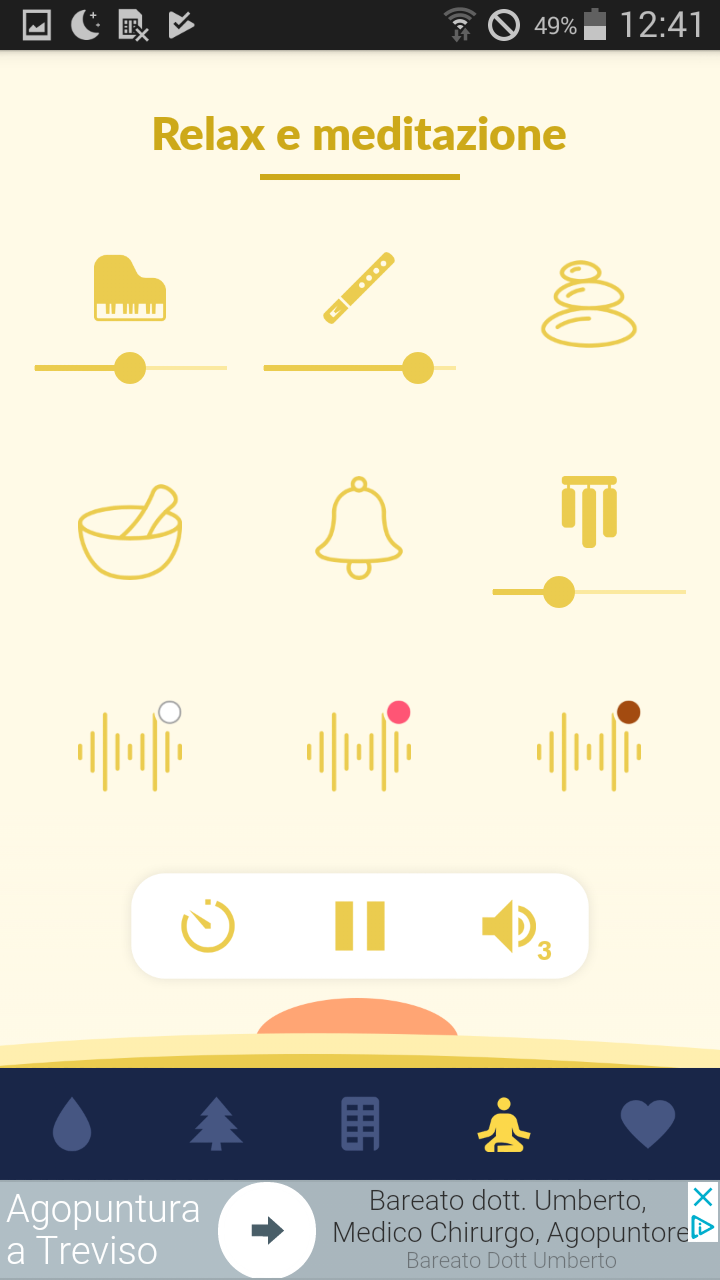Toggle the wind chimes sound
This screenshot has width=720, height=1280.
(x=589, y=511)
